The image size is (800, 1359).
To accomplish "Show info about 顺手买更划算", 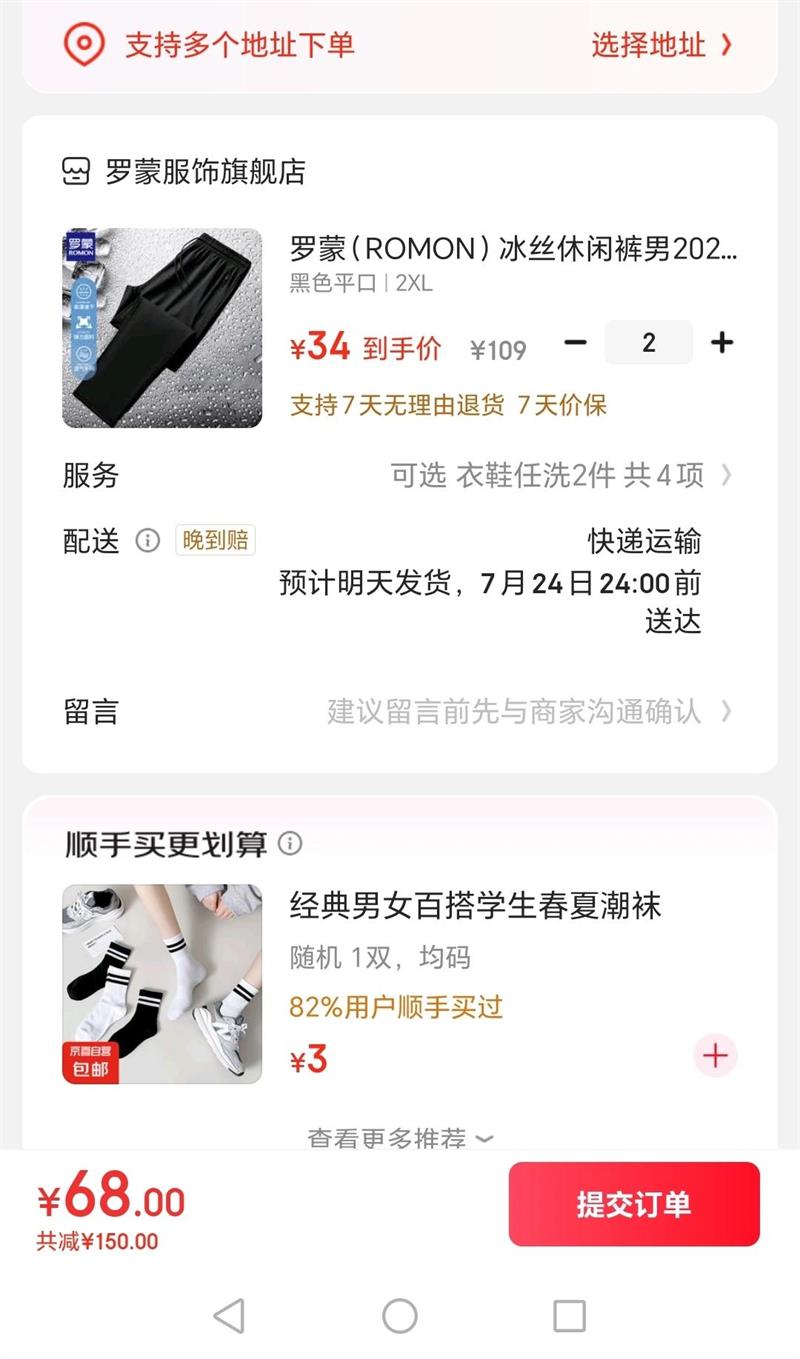I will click(x=290, y=844).
